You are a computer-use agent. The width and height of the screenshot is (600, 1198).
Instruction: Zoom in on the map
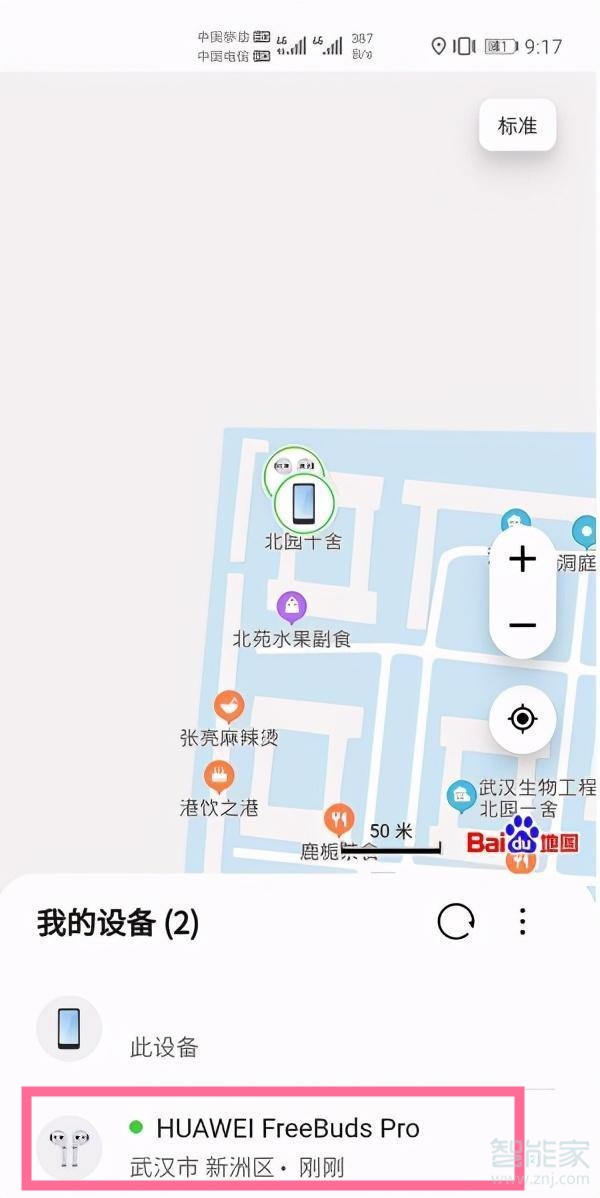click(522, 559)
